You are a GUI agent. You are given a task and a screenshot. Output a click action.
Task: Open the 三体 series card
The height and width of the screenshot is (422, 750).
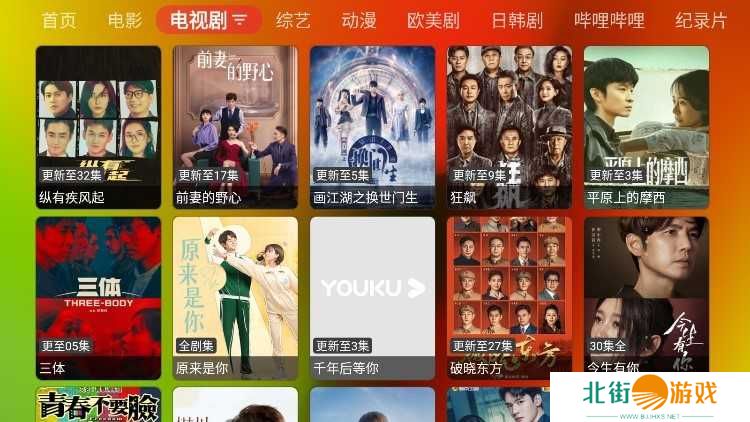click(98, 297)
